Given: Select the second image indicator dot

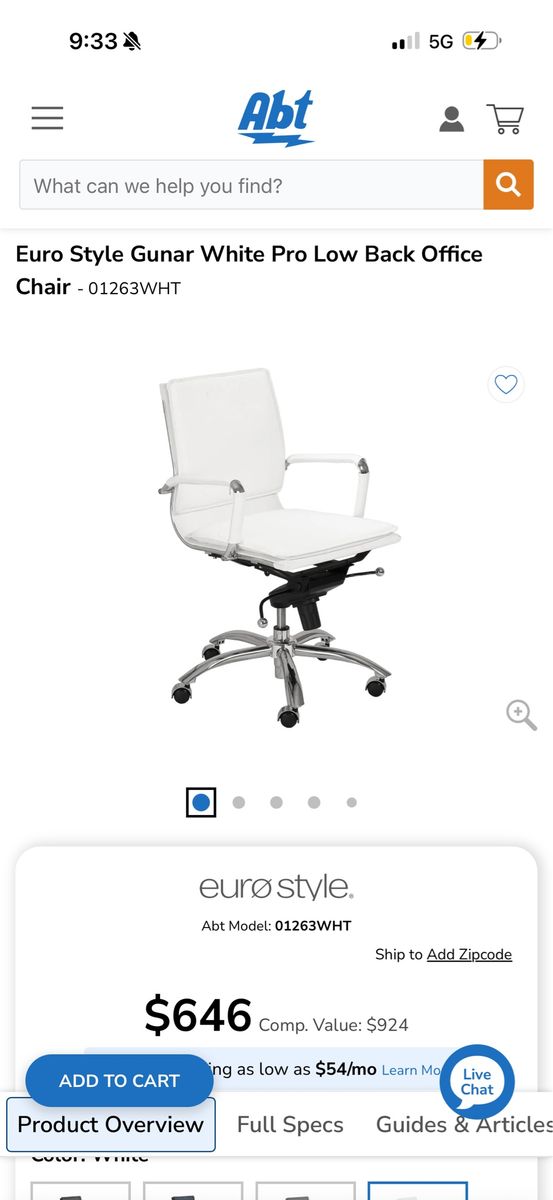Looking at the screenshot, I should [x=239, y=802].
